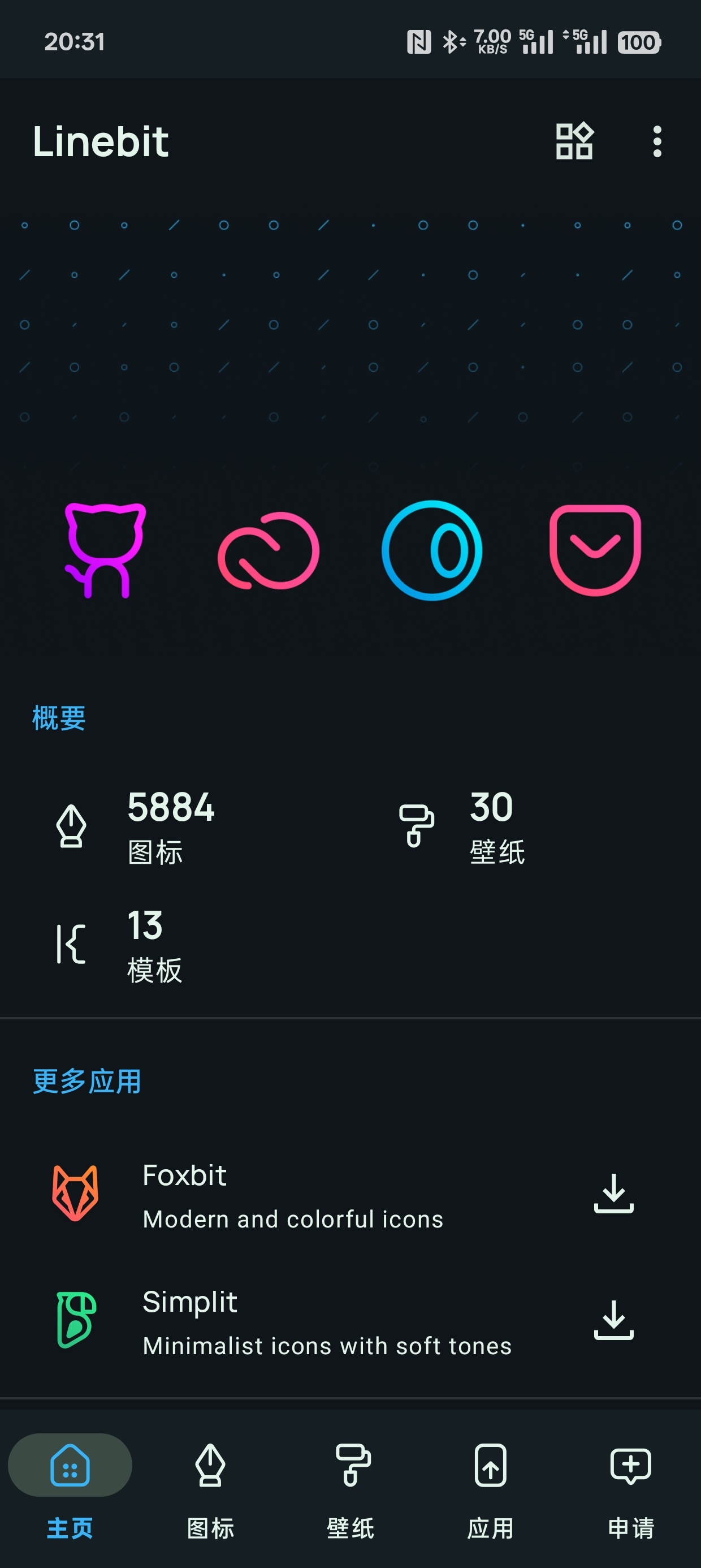Screen dimensions: 701x1568
Task: Switch to the 壁纸 wallpapers tab
Action: pyautogui.click(x=350, y=1484)
